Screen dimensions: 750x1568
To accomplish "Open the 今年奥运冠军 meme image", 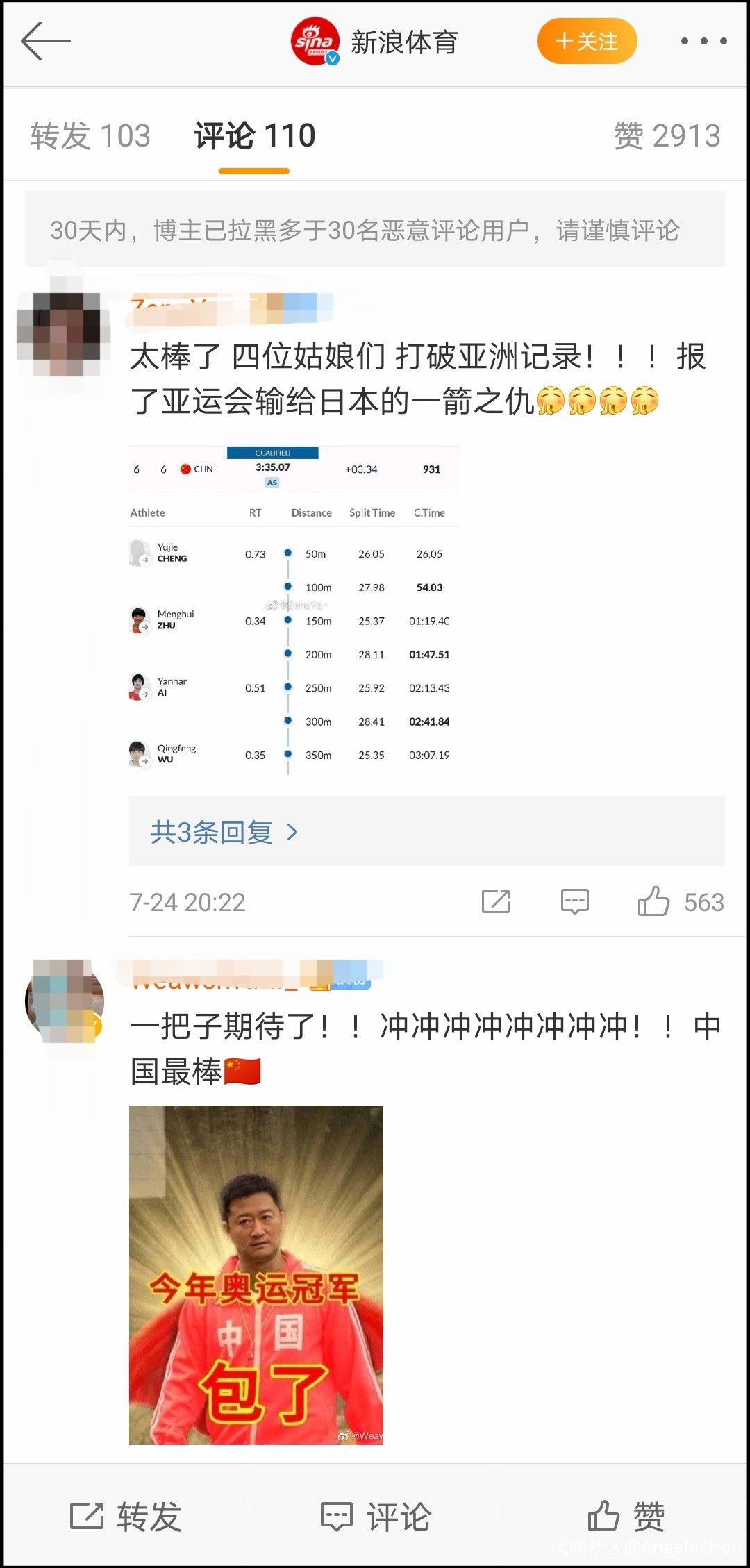I will click(256, 1275).
